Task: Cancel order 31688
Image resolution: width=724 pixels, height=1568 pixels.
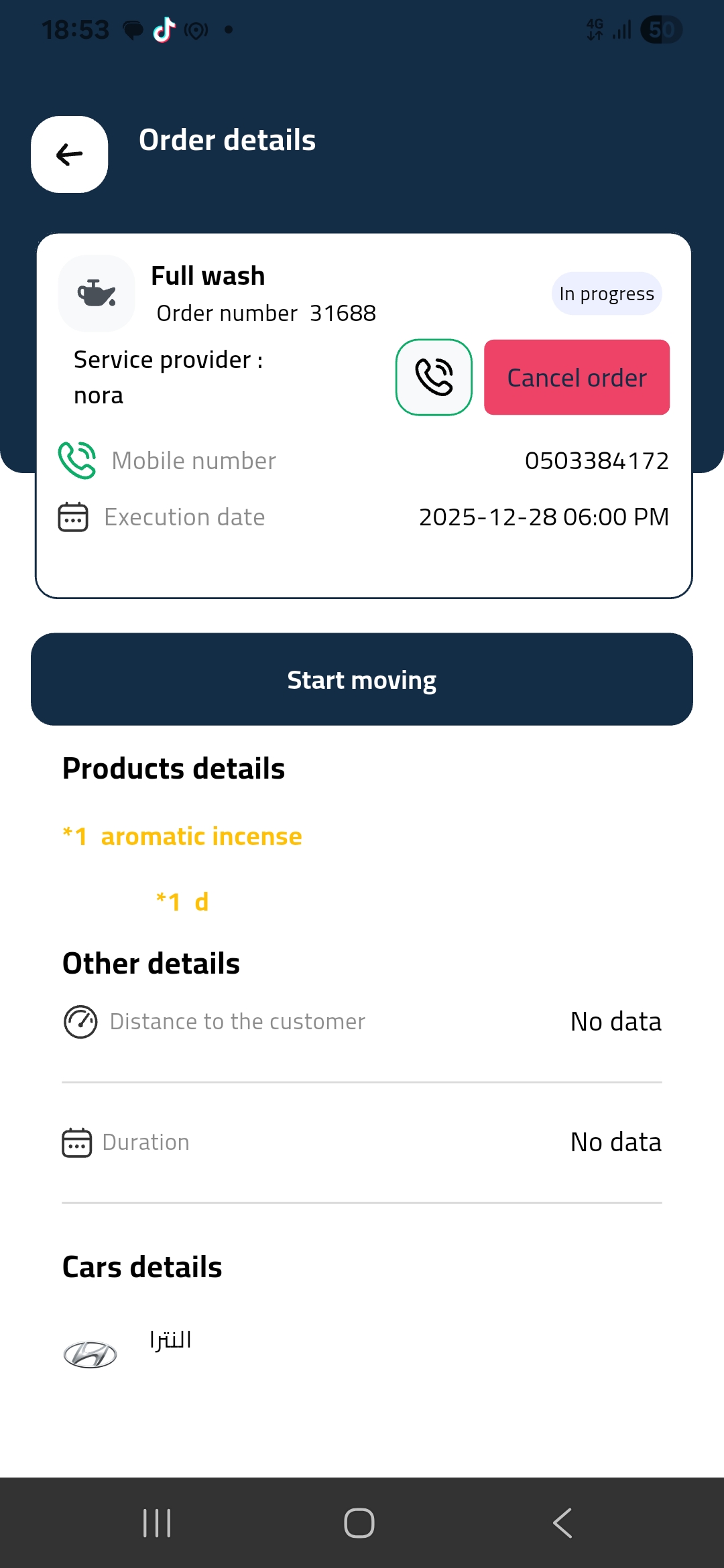Action: pyautogui.click(x=577, y=377)
